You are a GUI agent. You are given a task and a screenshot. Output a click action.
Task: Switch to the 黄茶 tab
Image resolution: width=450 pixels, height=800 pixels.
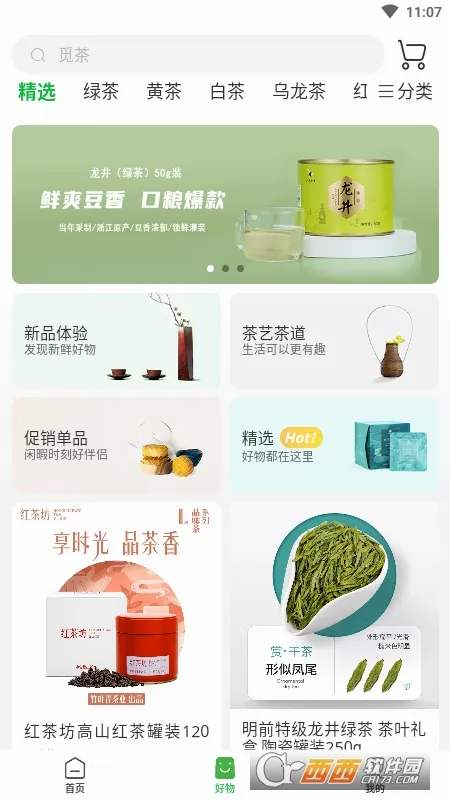[164, 92]
